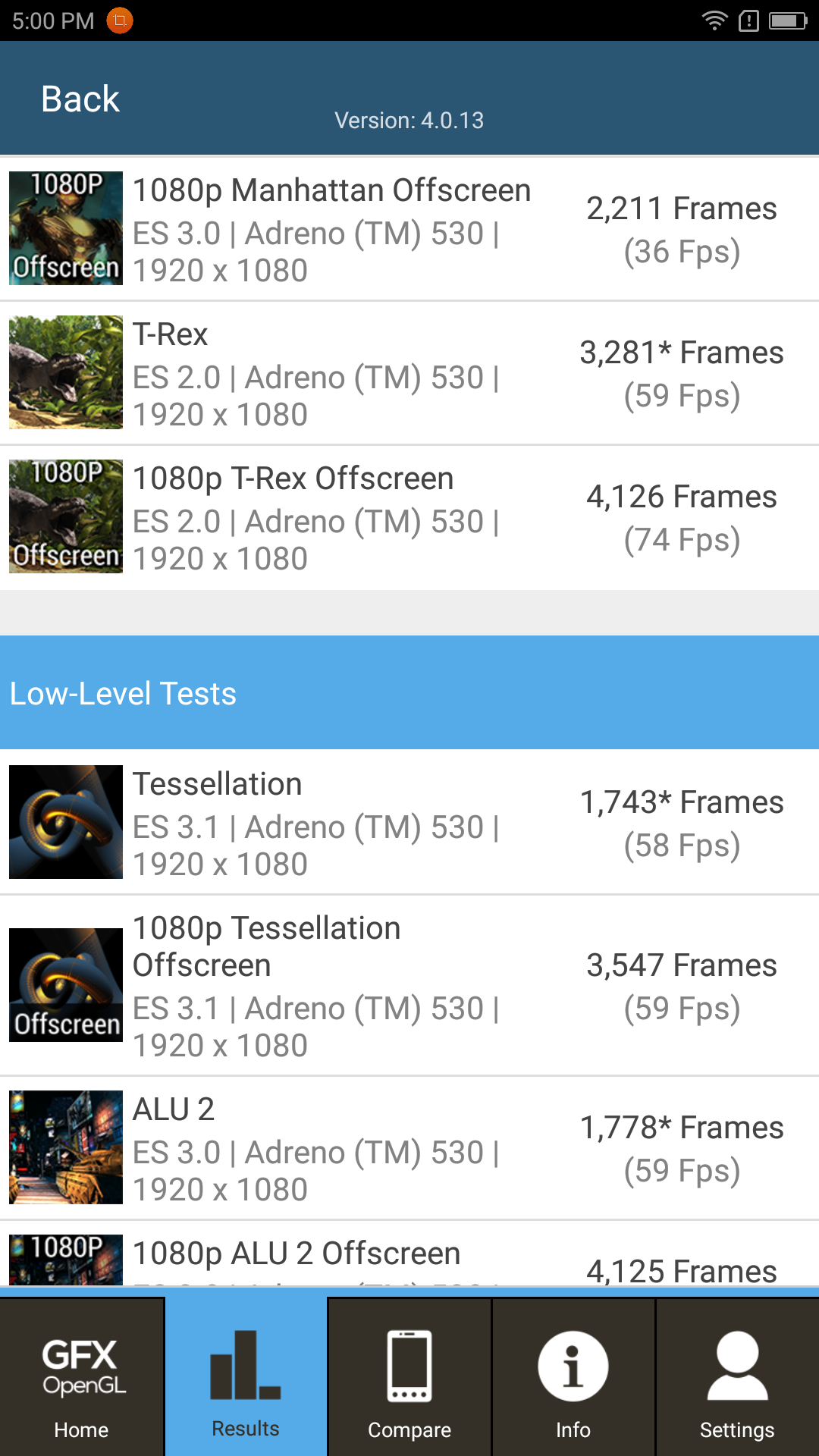Open the Settings tab
This screenshot has width=819, height=1456.
pyautogui.click(x=737, y=1376)
